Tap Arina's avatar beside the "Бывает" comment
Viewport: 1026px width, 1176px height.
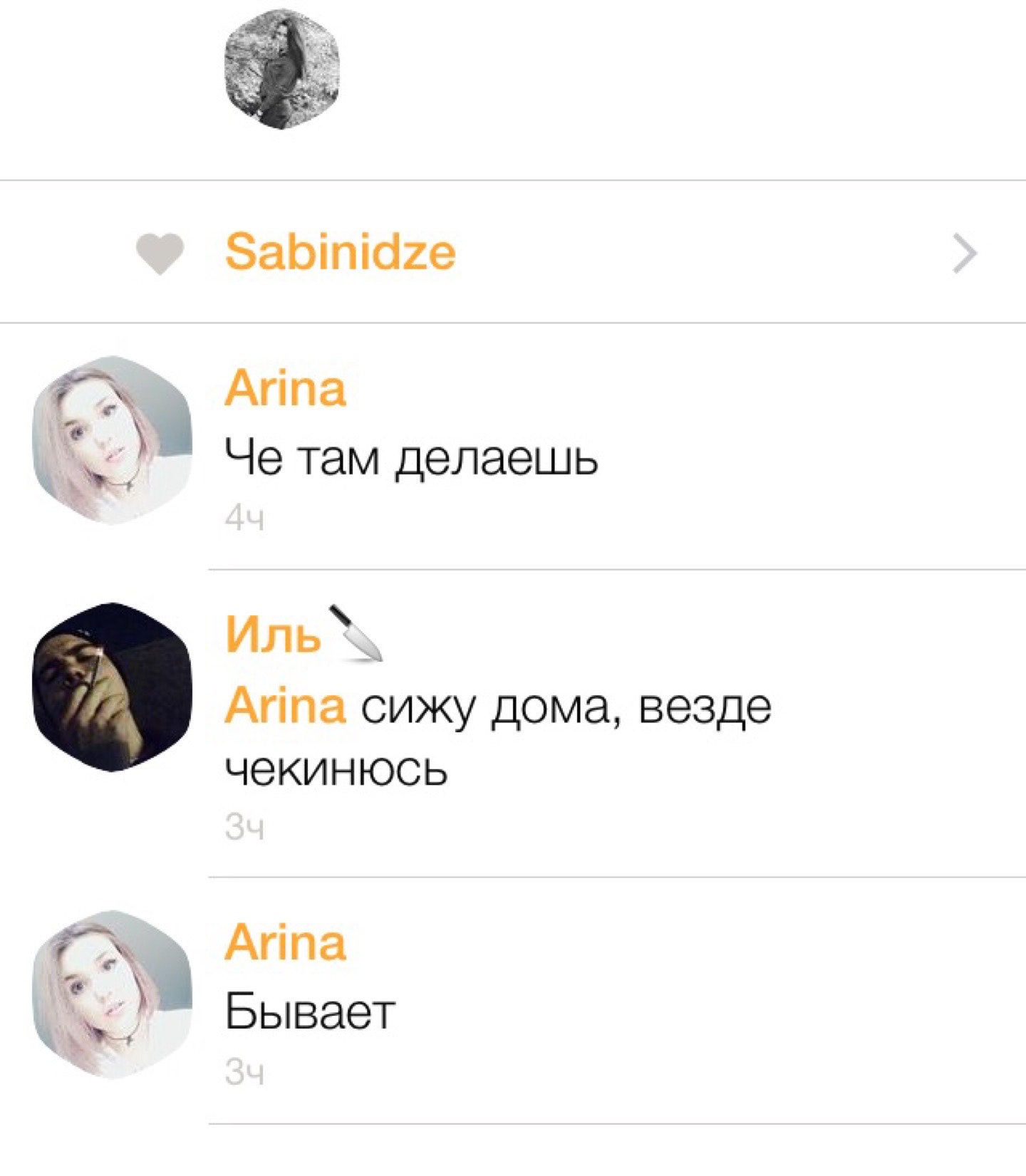click(x=113, y=994)
